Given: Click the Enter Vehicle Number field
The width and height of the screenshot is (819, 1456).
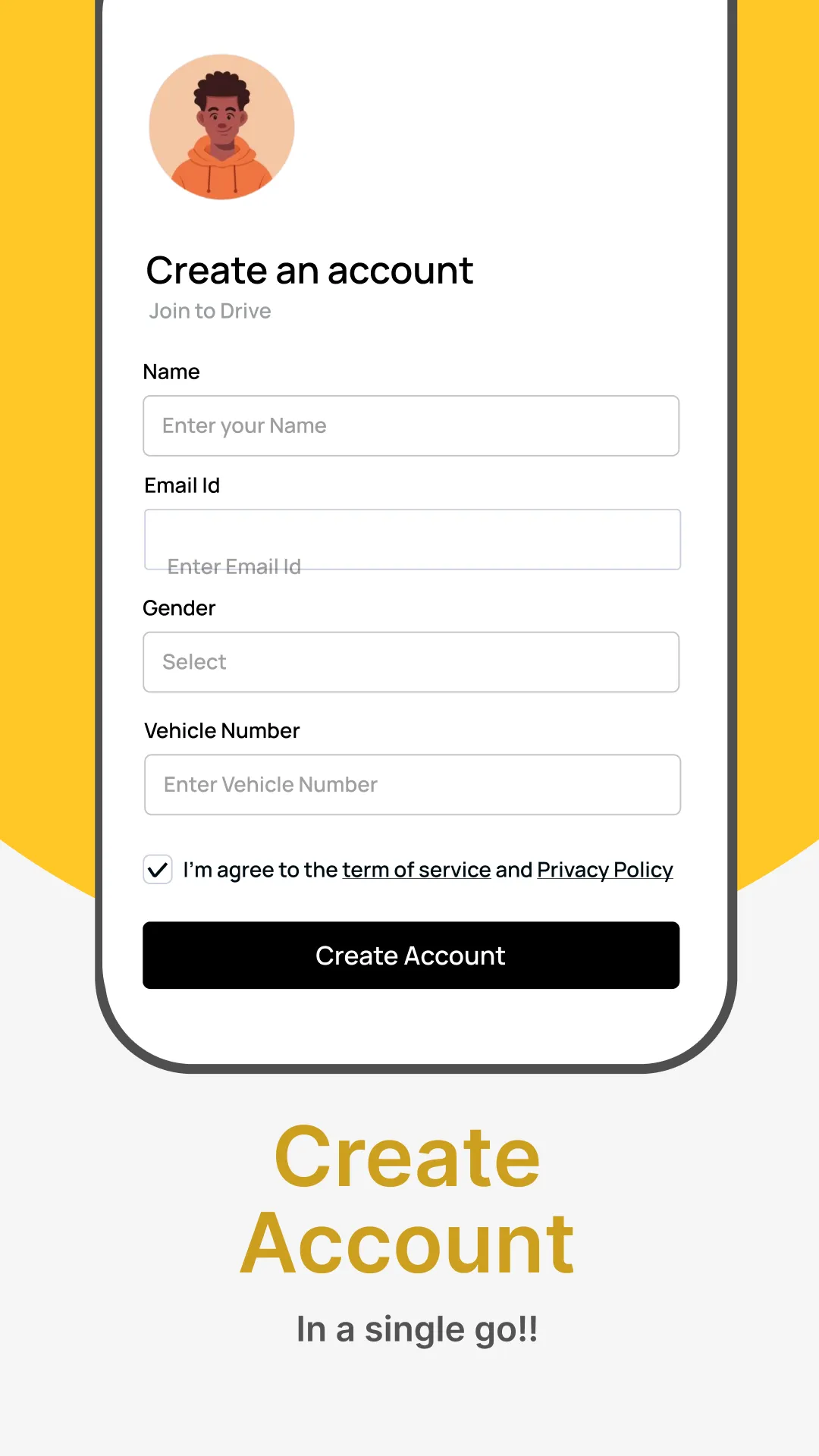Looking at the screenshot, I should 412,784.
